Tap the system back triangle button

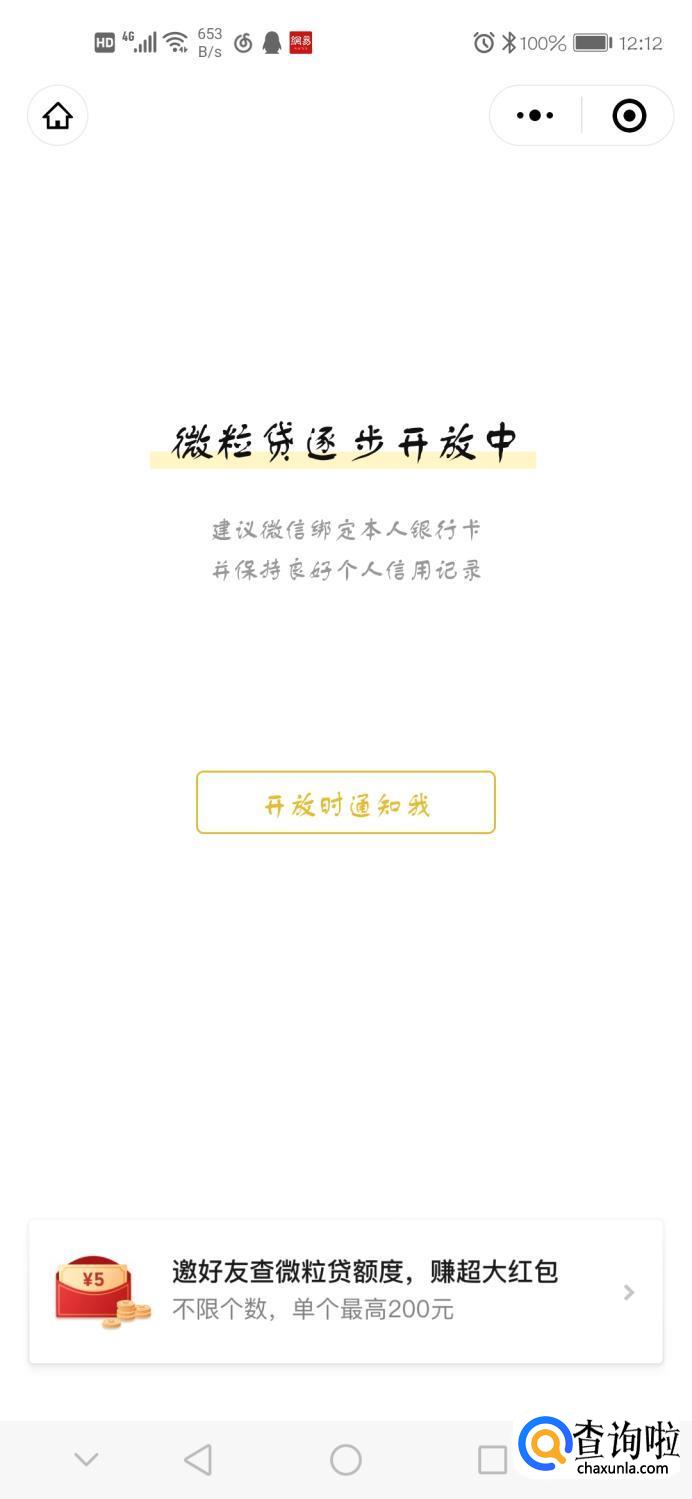click(x=198, y=1460)
